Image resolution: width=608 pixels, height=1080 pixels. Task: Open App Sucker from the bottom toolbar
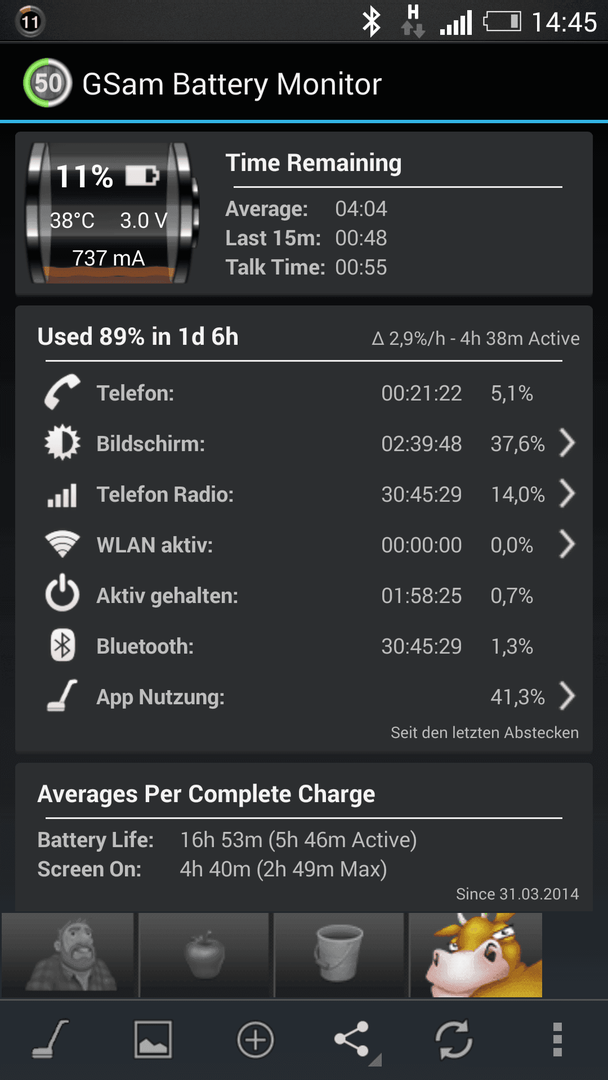pos(51,1039)
